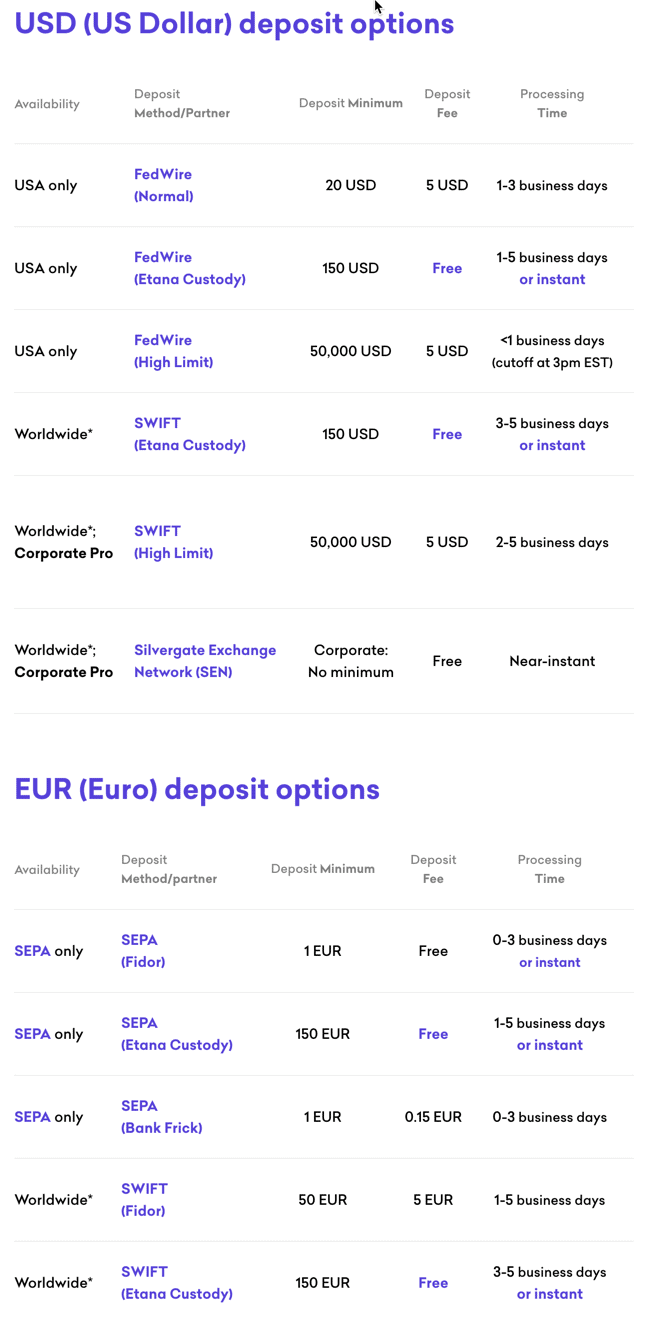Open SWIFT (Etana Custody) in the USD table
Image resolution: width=647 pixels, height=1322 pixels.
click(x=190, y=434)
